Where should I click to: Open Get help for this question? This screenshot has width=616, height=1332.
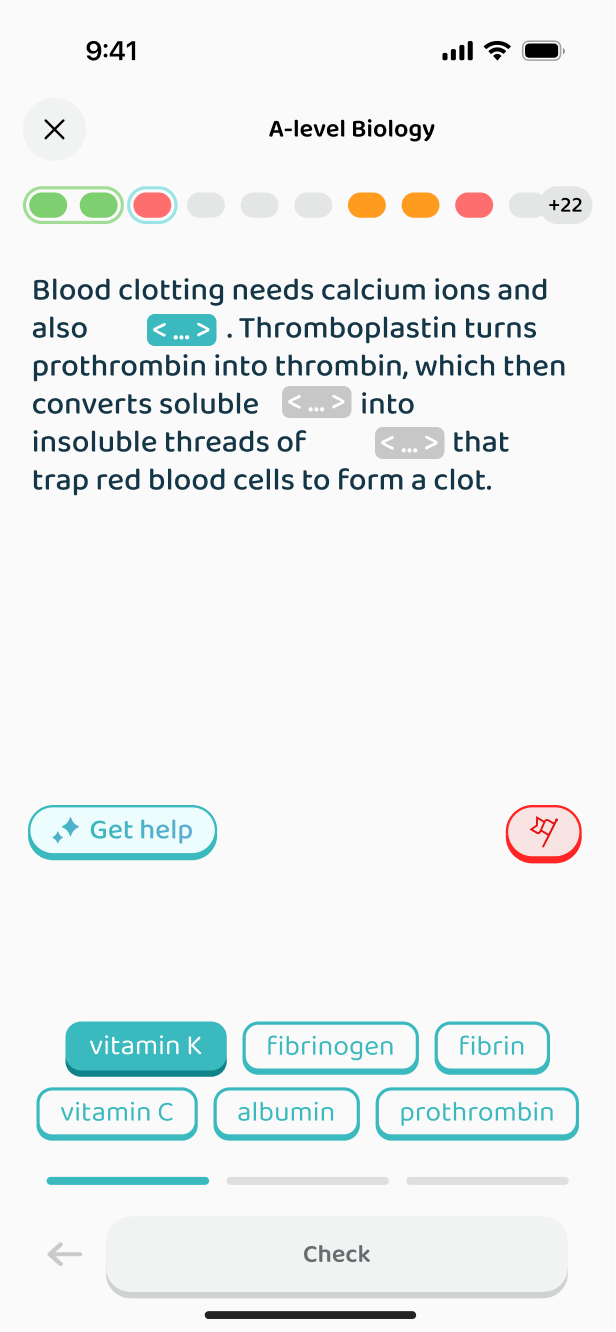pyautogui.click(x=122, y=831)
